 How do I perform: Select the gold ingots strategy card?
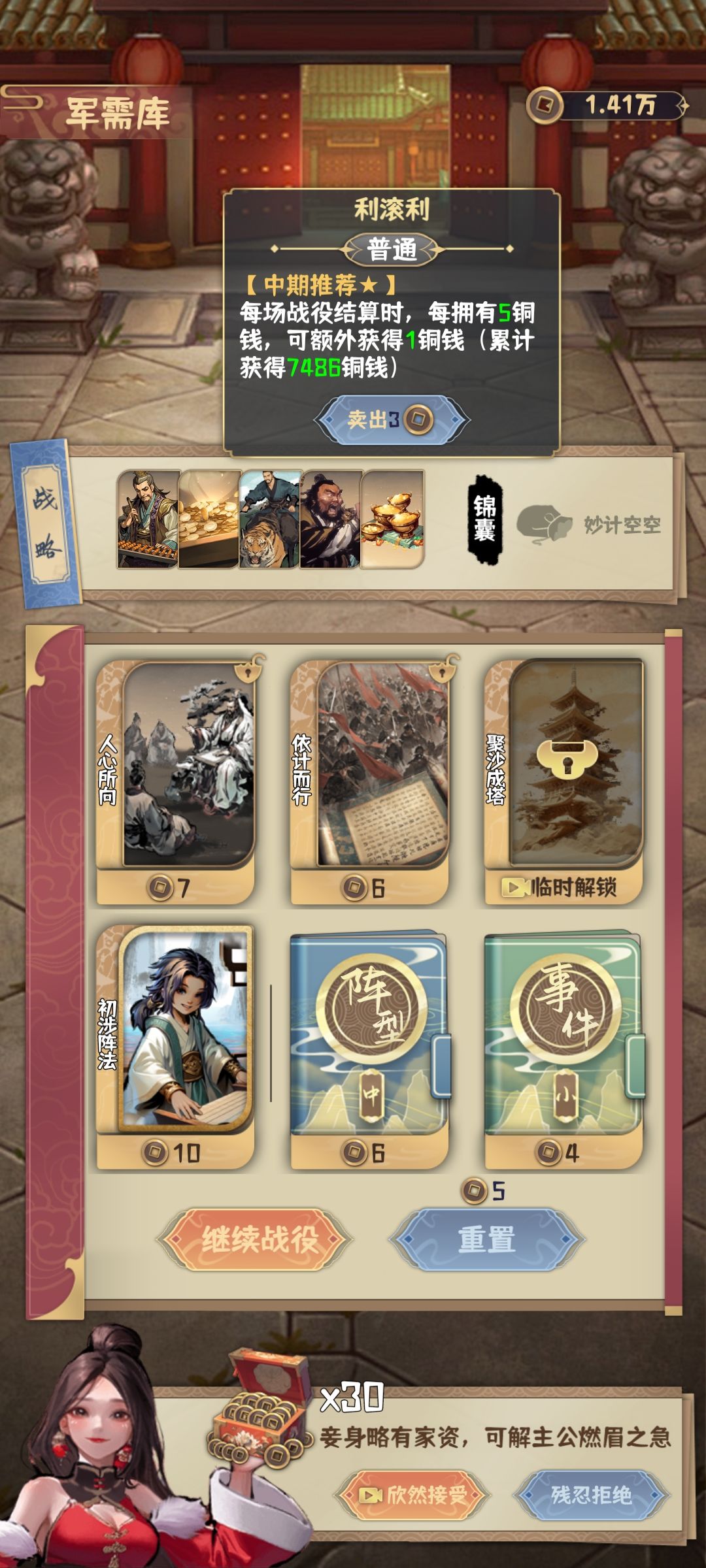[x=392, y=519]
